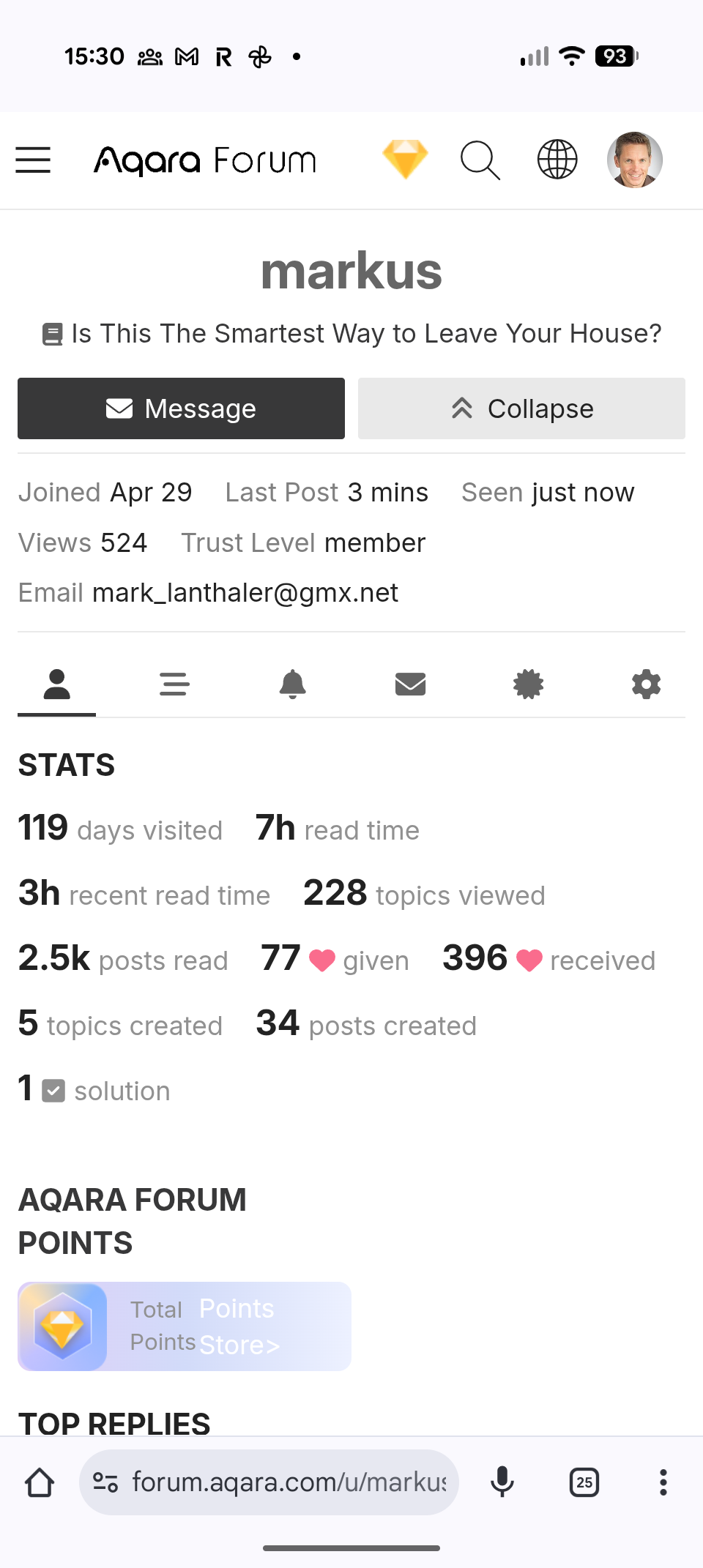Switch to the Activity tab
The width and height of the screenshot is (703, 1568).
point(174,684)
